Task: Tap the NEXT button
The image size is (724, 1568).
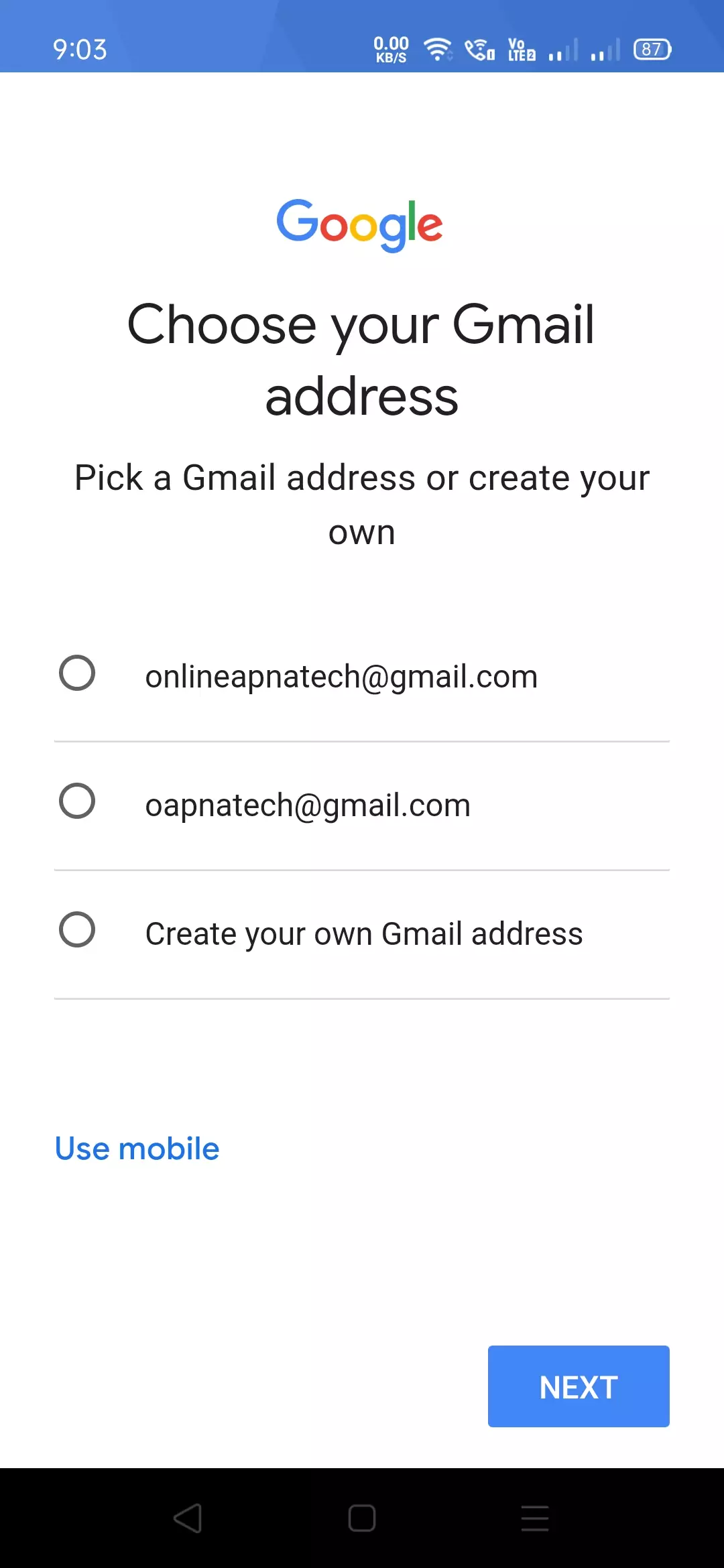Action: coord(579,1386)
